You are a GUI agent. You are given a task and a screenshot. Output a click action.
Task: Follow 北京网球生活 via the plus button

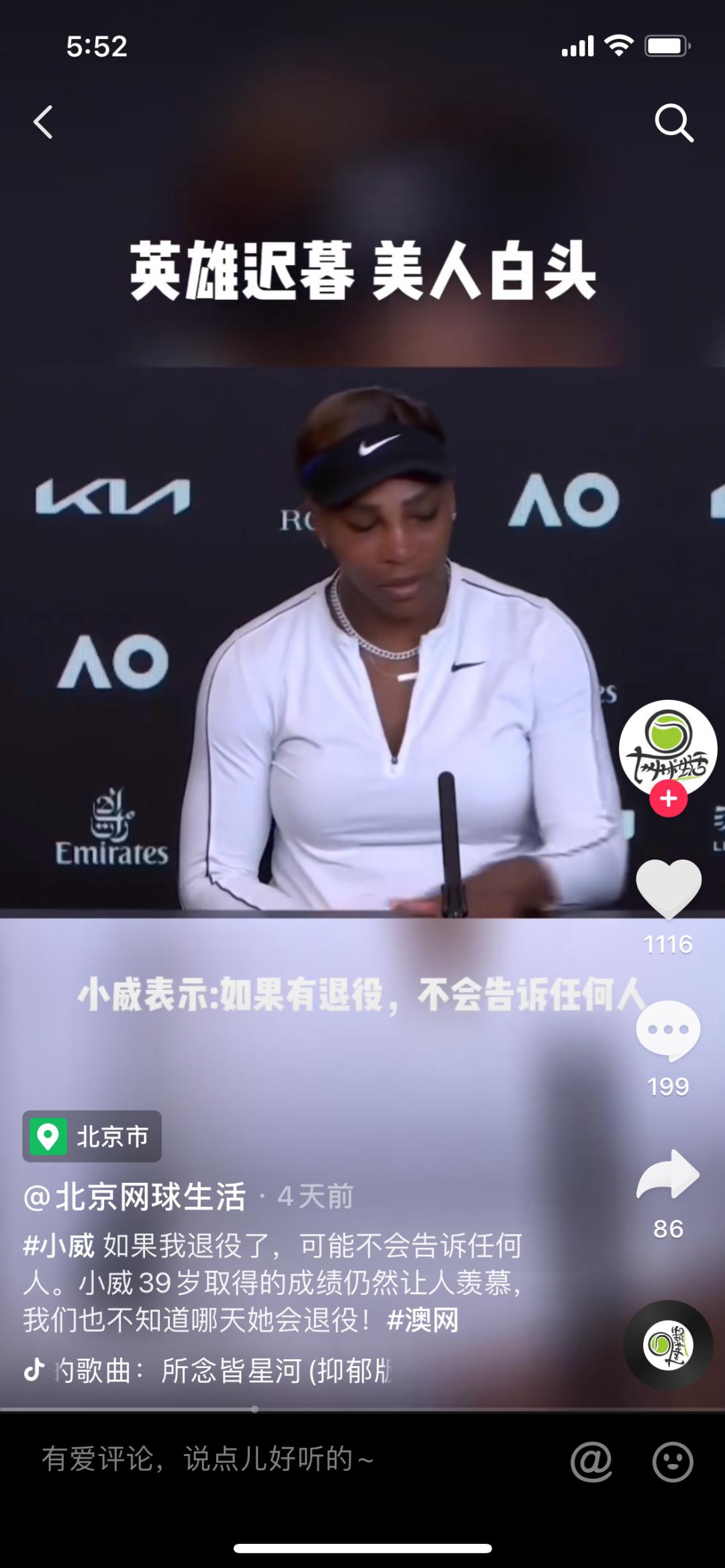667,799
